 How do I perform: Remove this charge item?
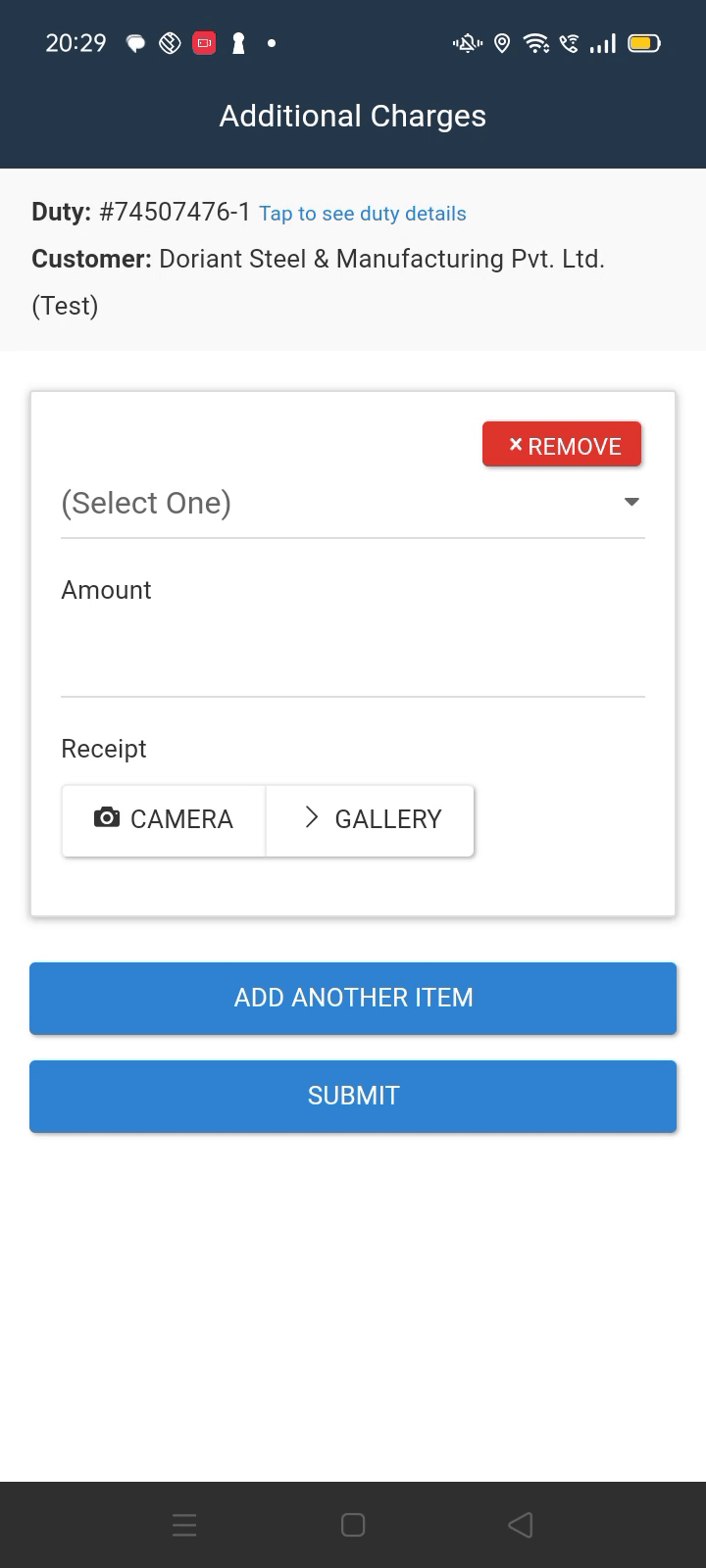(x=562, y=445)
